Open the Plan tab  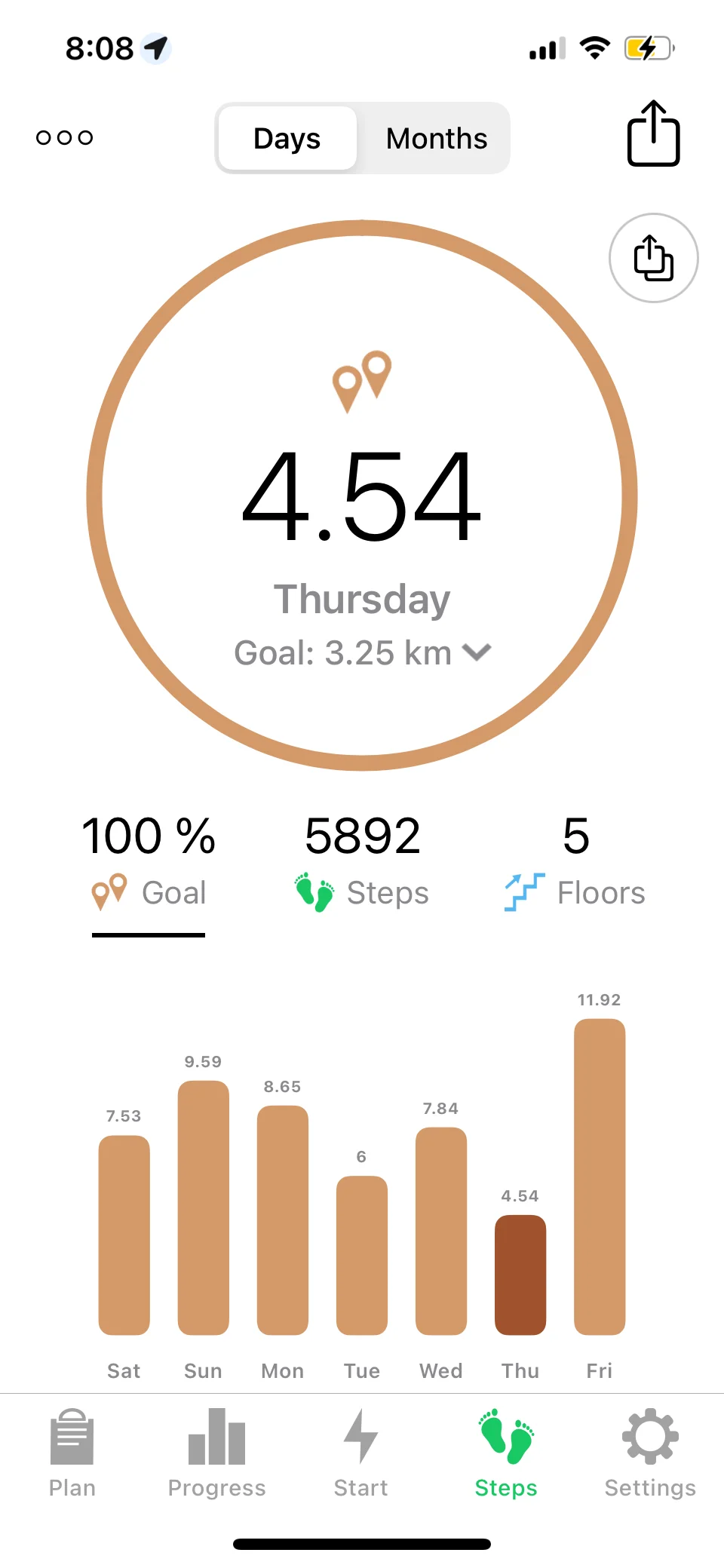(72, 1453)
